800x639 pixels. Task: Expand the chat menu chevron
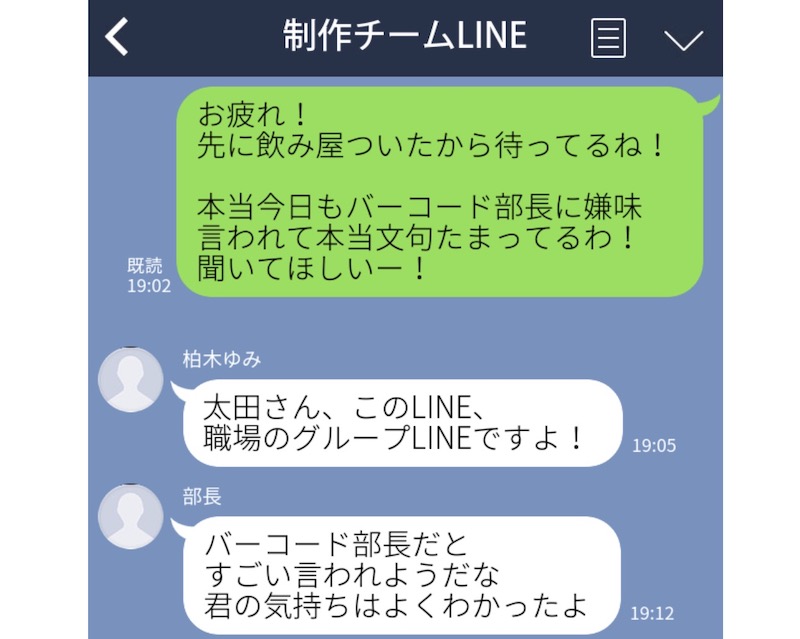click(x=683, y=39)
